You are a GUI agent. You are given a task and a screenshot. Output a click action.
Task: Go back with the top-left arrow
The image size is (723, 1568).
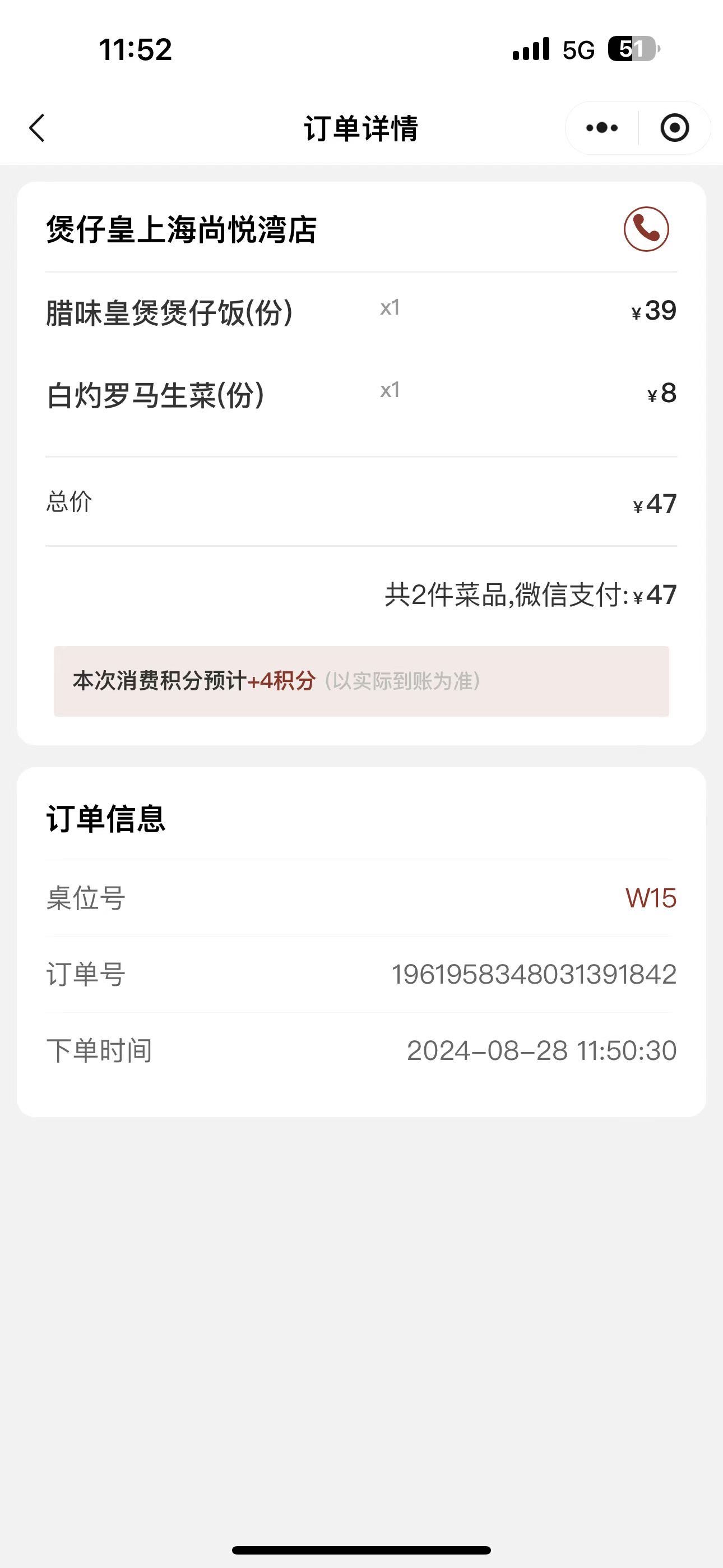pyautogui.click(x=37, y=128)
